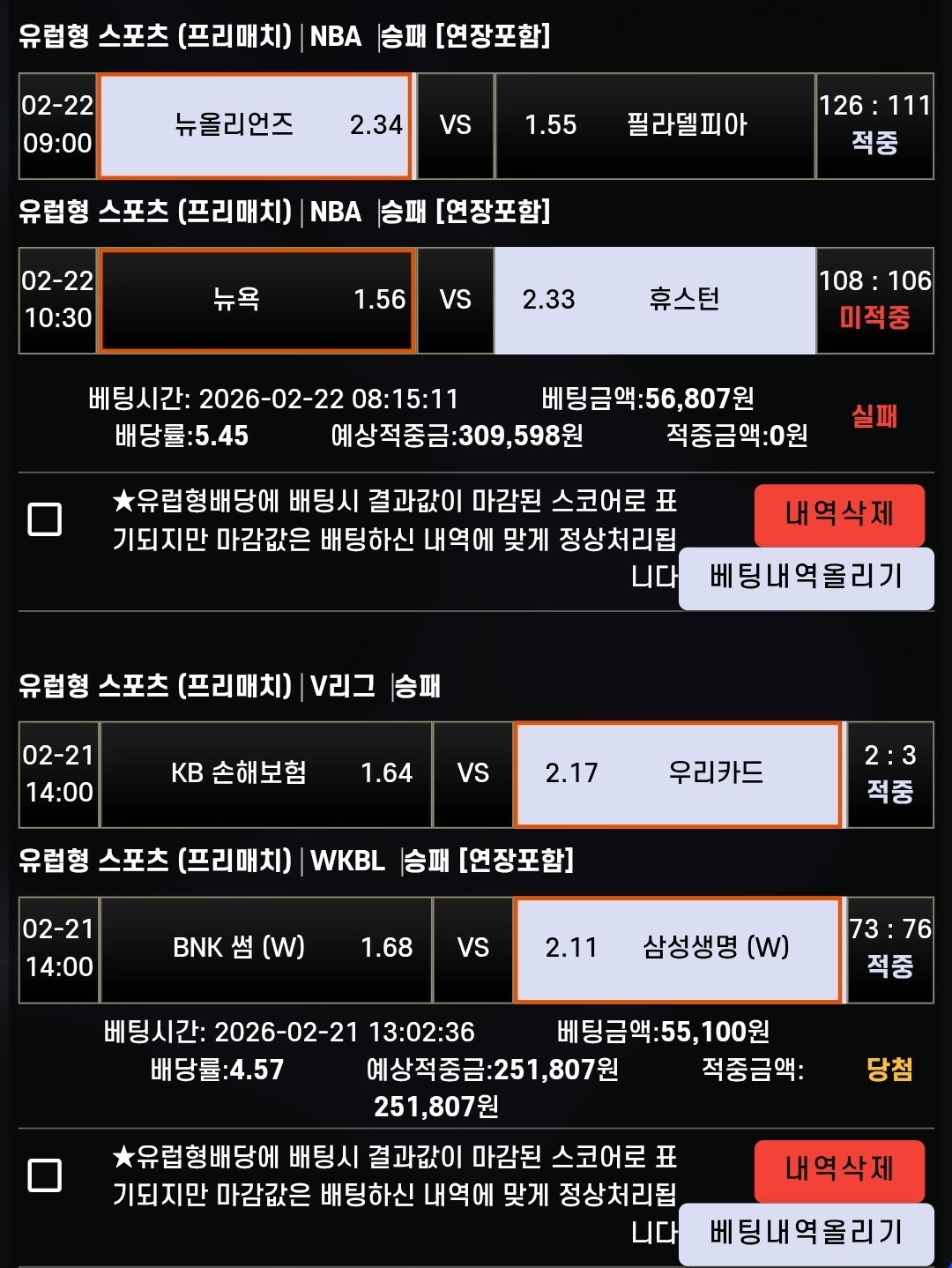952x1268 pixels.
Task: Upload the failed NBA bet history
Action: [x=806, y=578]
